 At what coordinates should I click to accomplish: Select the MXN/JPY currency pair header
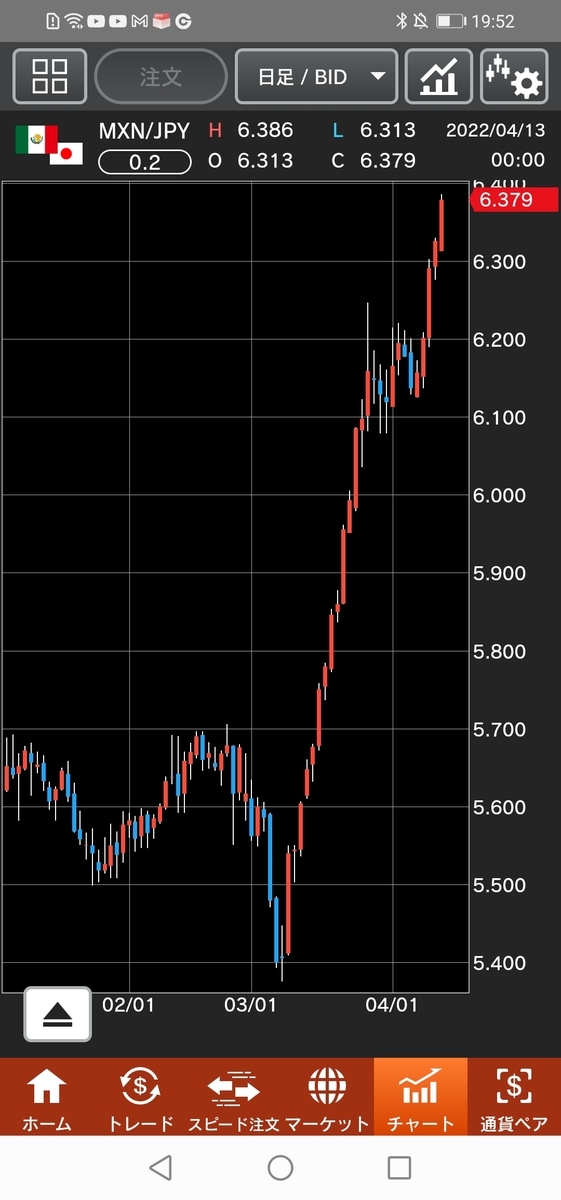tap(144, 131)
